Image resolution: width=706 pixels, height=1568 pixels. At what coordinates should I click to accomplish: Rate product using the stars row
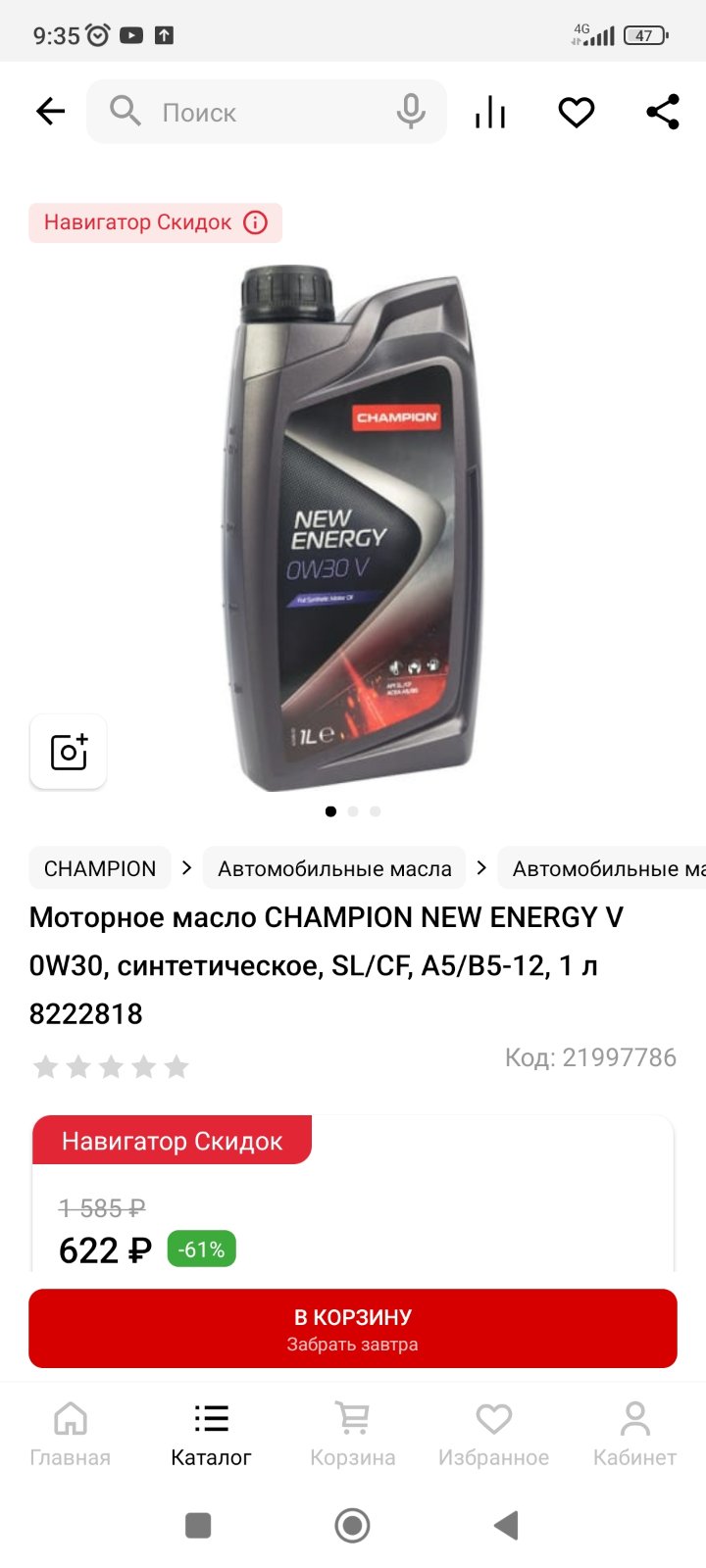111,1066
